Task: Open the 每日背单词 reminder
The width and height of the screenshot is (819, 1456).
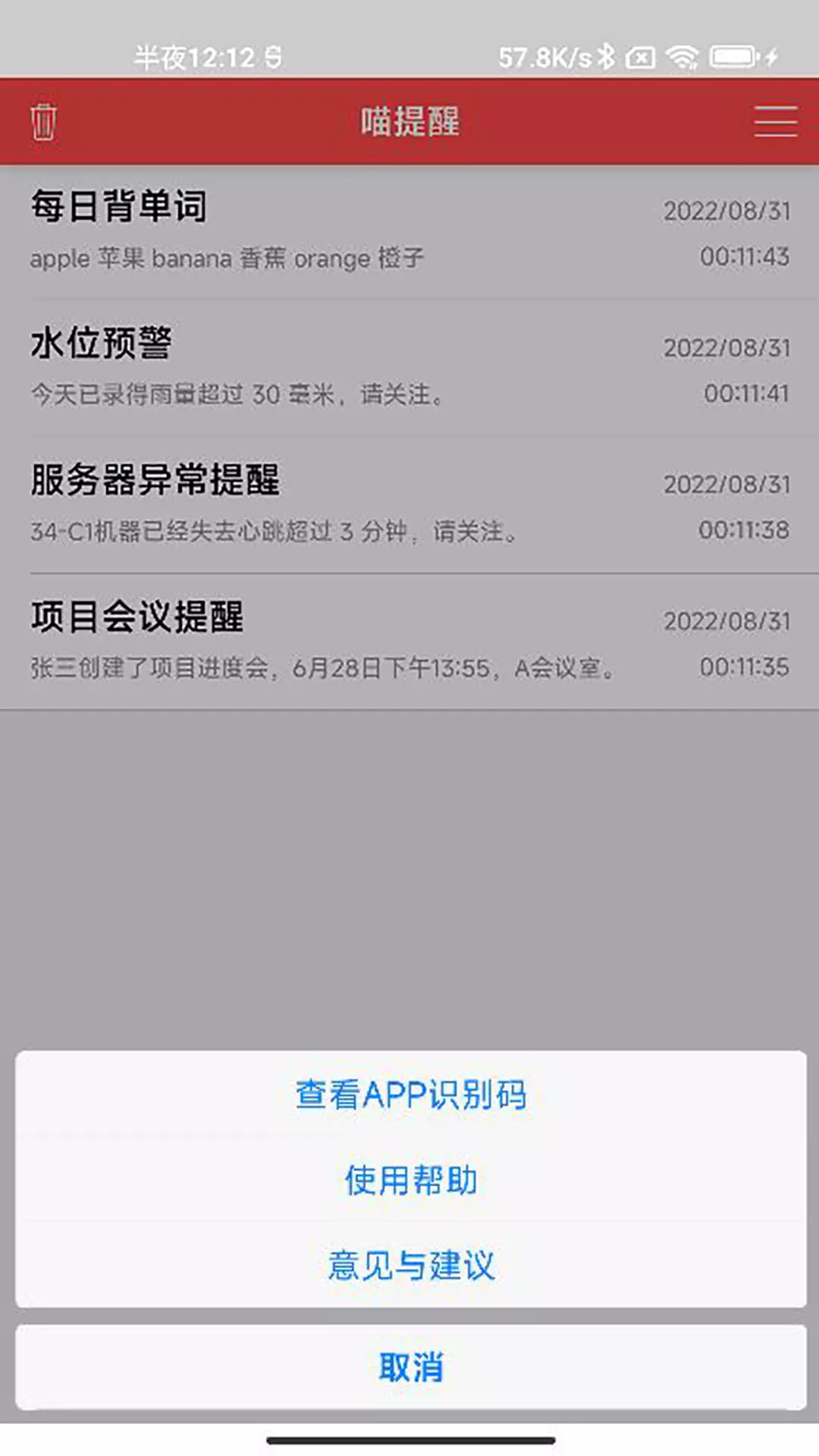Action: click(x=409, y=230)
